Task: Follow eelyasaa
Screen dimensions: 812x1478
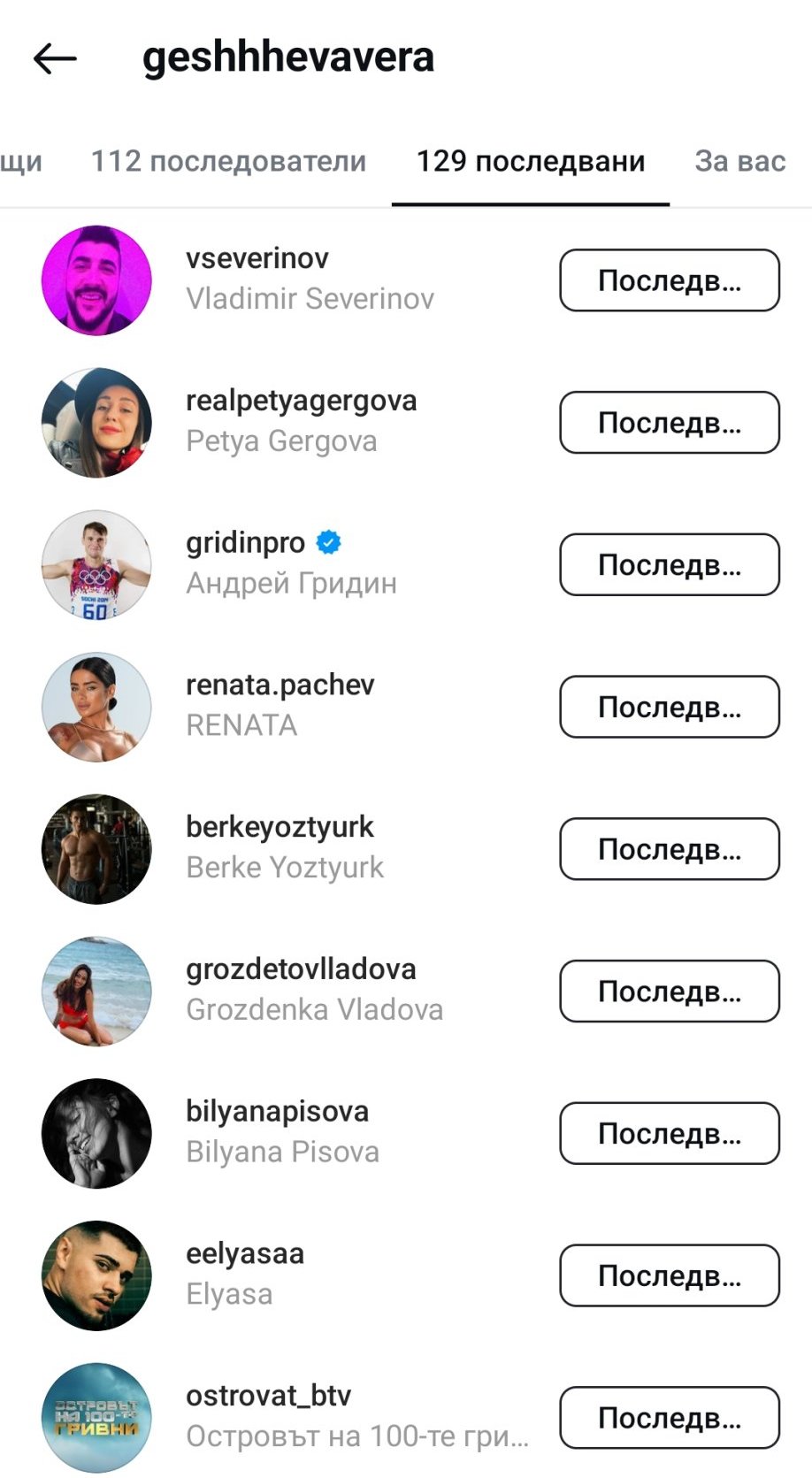Action: click(669, 1275)
